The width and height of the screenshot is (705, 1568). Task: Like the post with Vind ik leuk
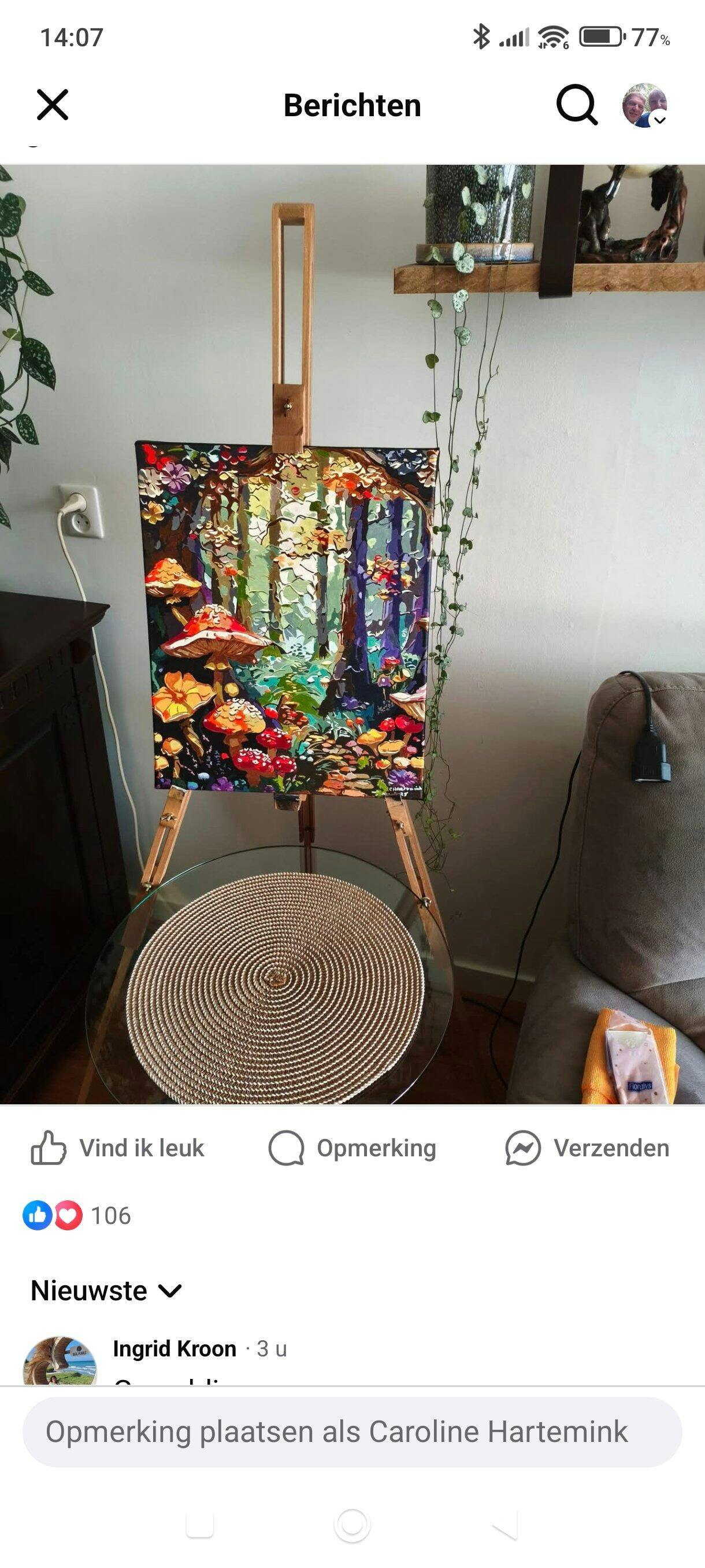point(118,1148)
